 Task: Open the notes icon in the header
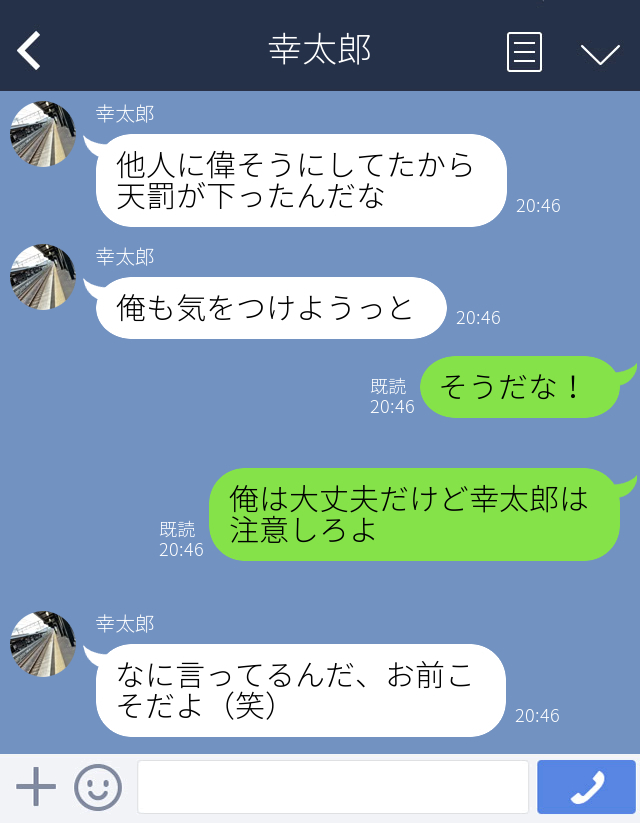(524, 52)
